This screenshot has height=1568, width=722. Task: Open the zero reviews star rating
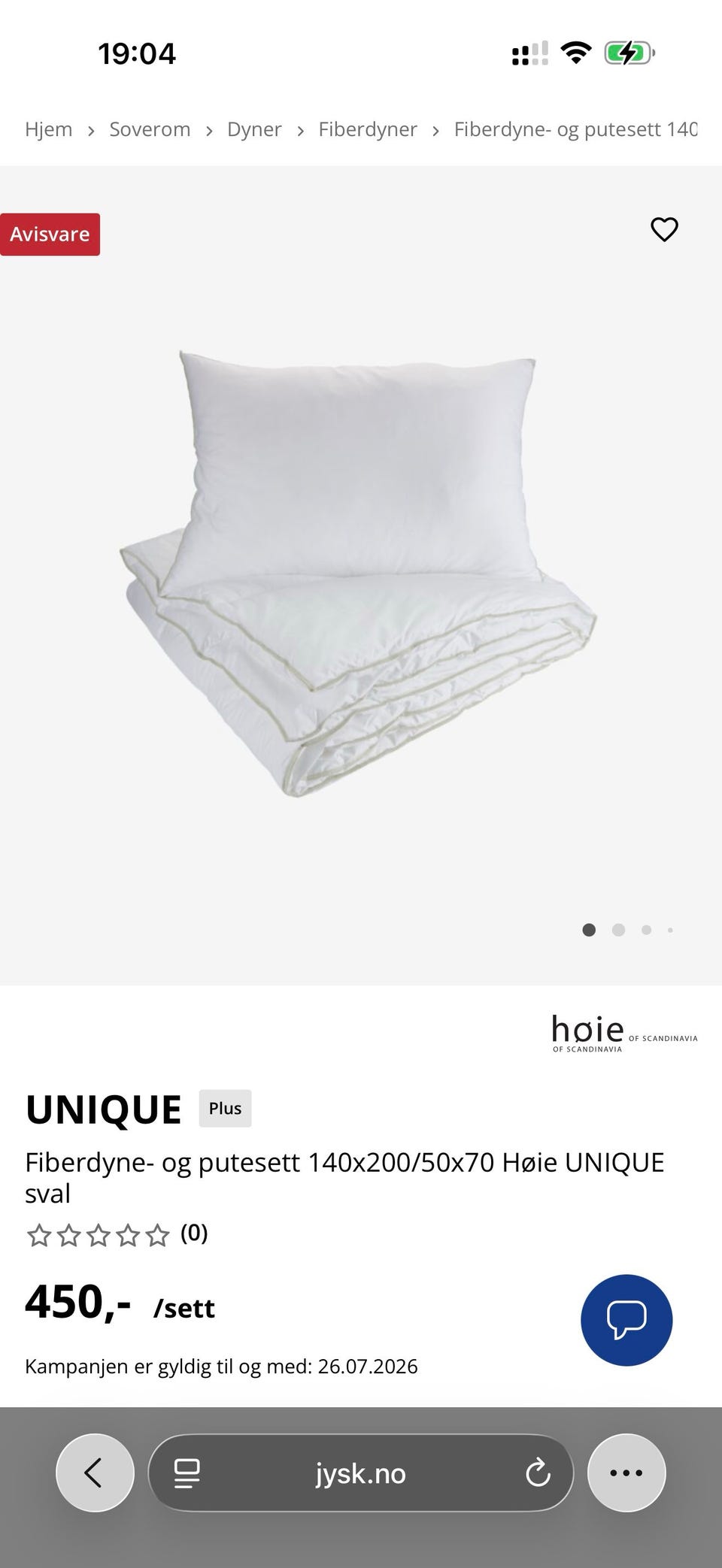[117, 1234]
